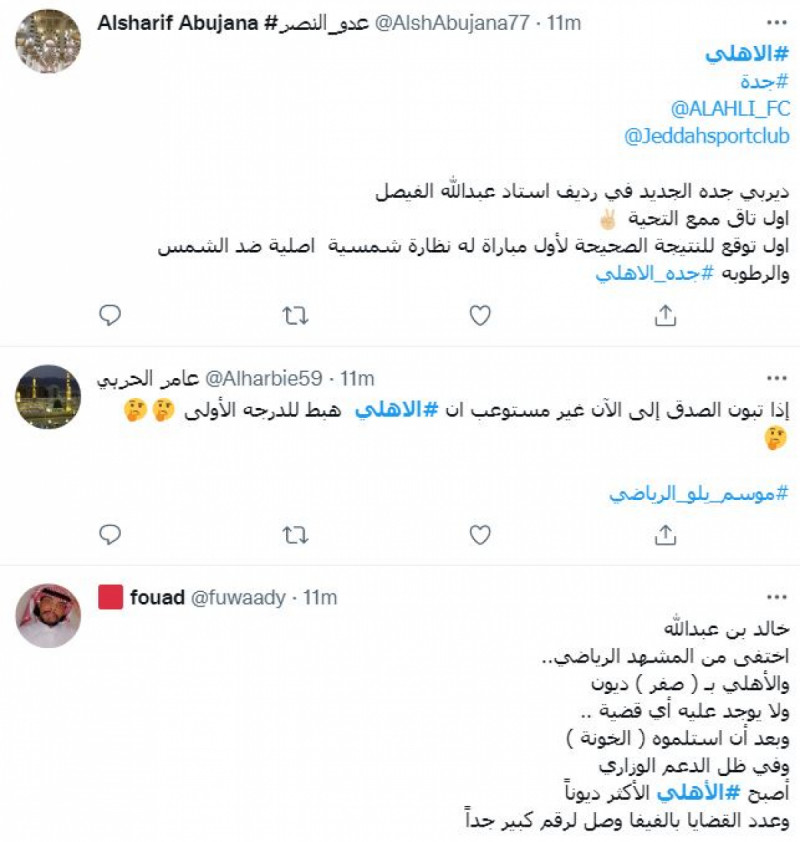Open overflow menu on Alsharif Abujana's tweet
Image resolution: width=800 pixels, height=842 pixels.
coord(776,22)
